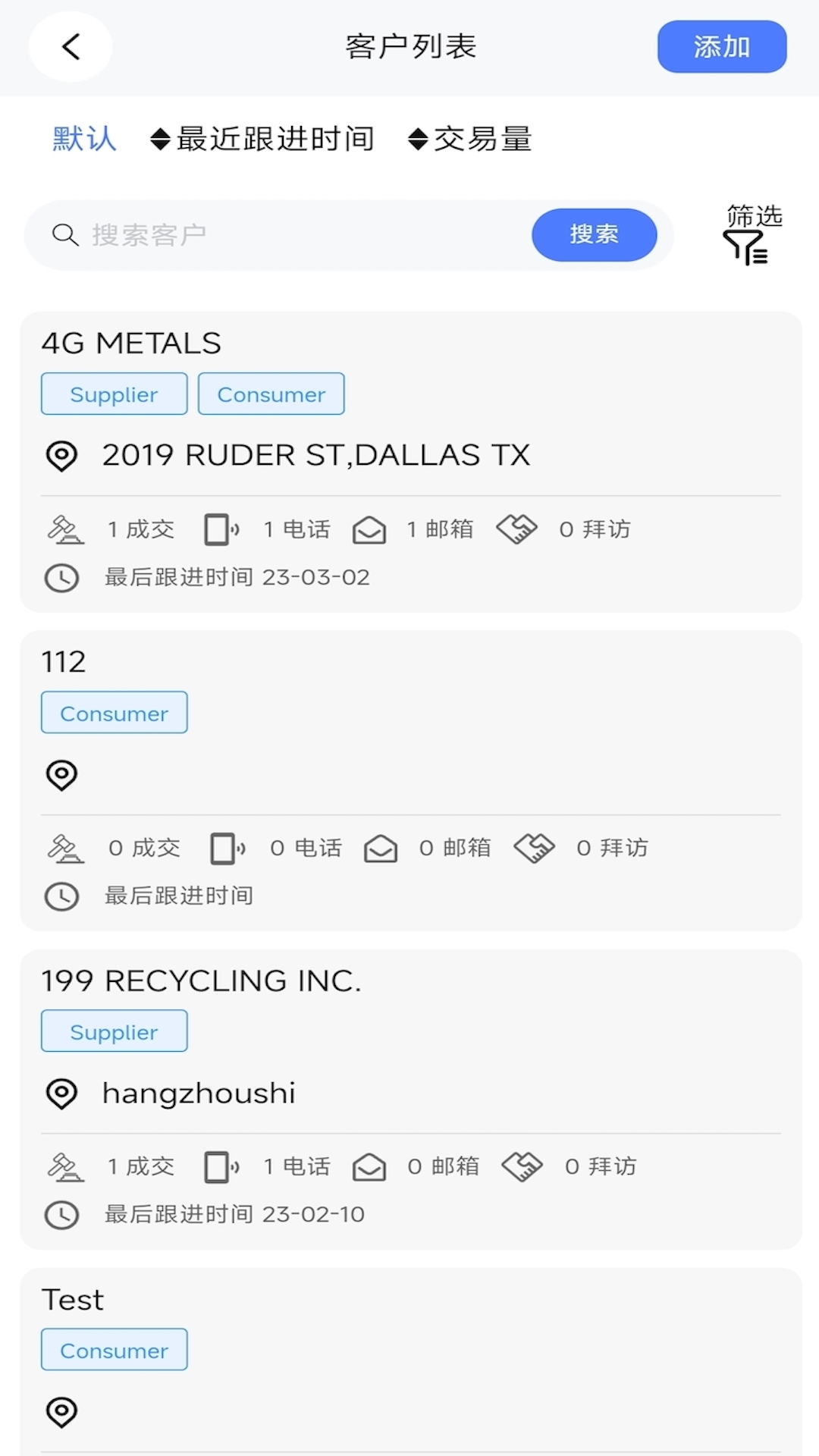Toggle the Consumer tag on card 112
819x1456 pixels.
(114, 712)
